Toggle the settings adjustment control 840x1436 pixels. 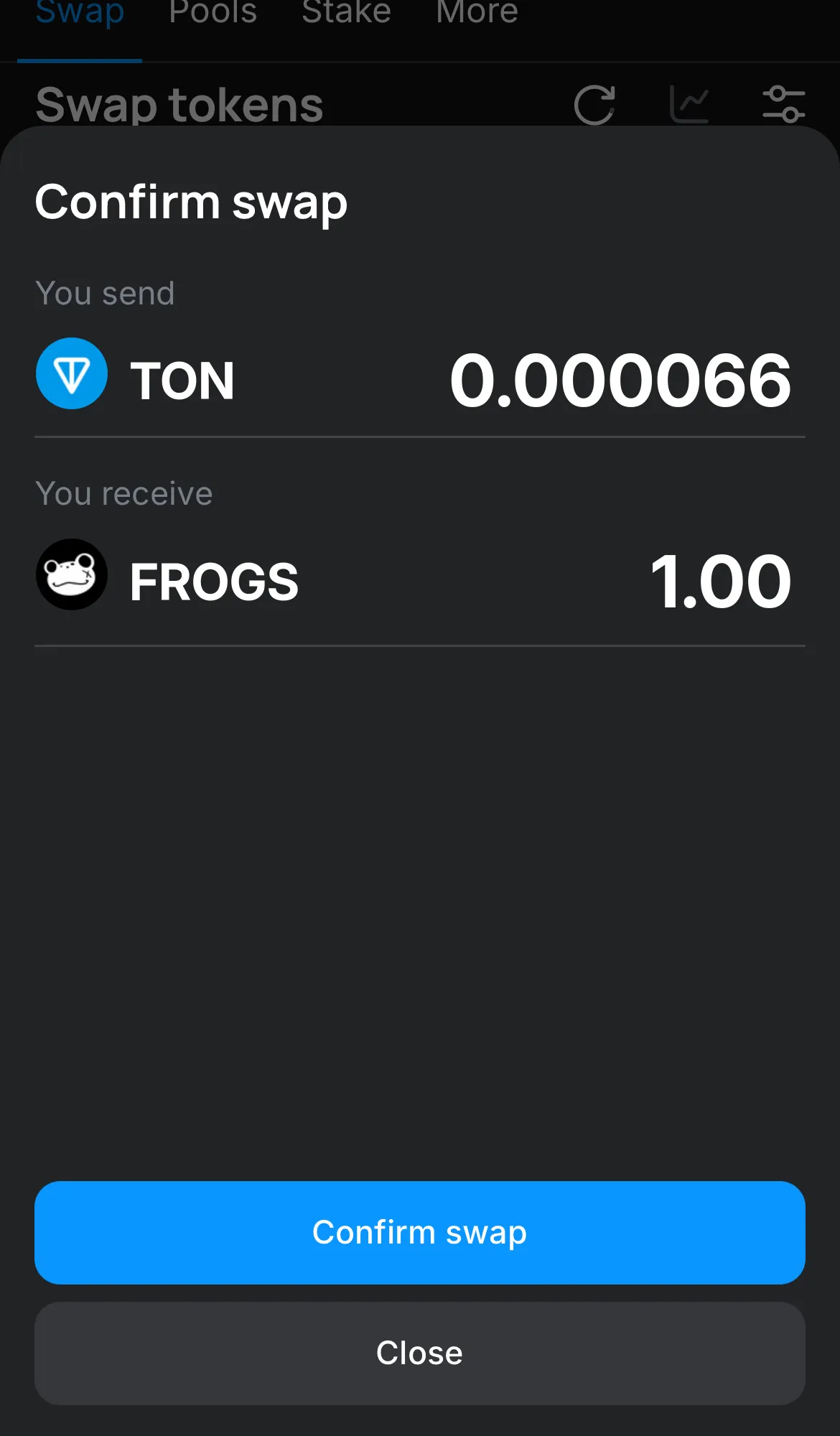pos(785,103)
